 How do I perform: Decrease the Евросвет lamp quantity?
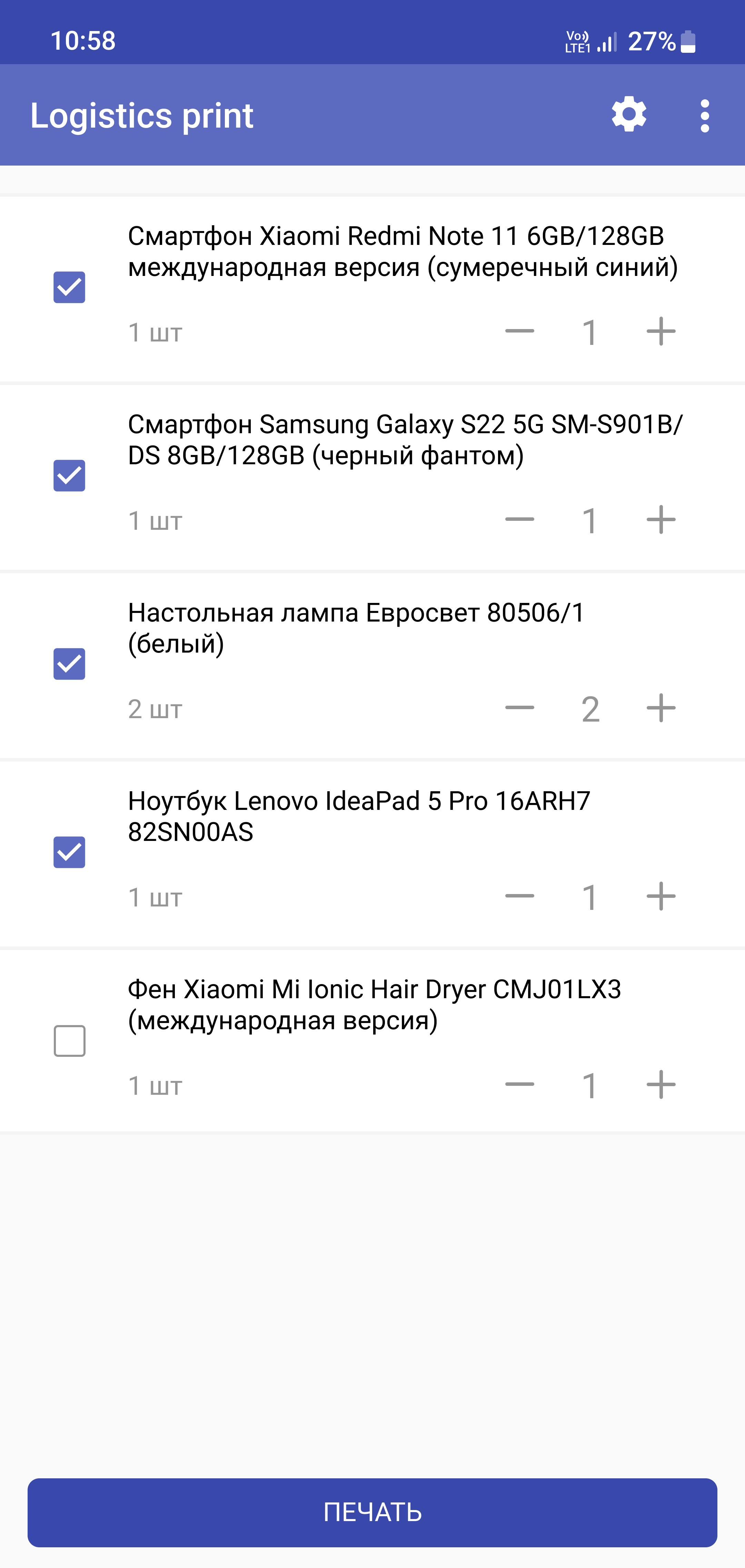coord(520,707)
